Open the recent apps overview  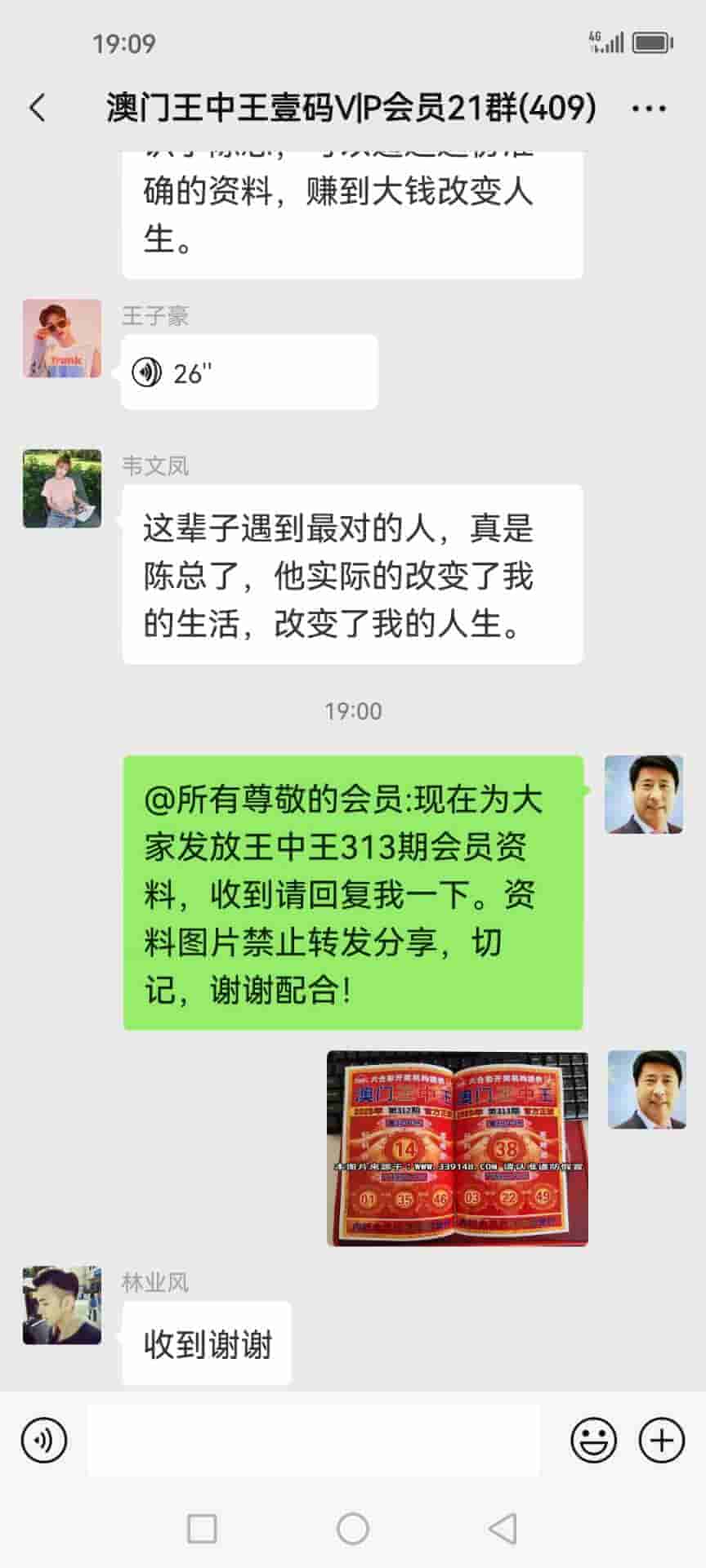click(x=202, y=1529)
